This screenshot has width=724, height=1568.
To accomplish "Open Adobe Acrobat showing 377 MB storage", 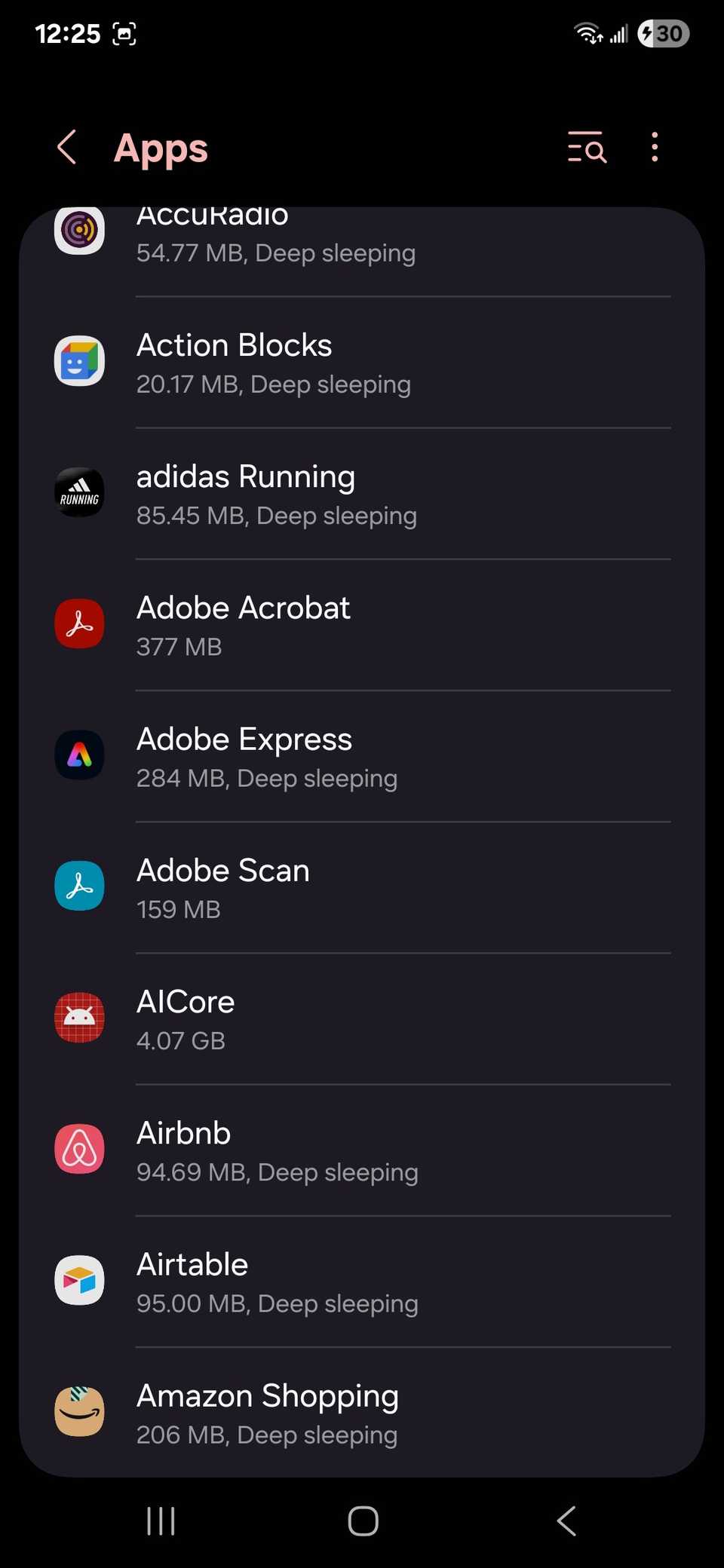I will click(x=362, y=623).
